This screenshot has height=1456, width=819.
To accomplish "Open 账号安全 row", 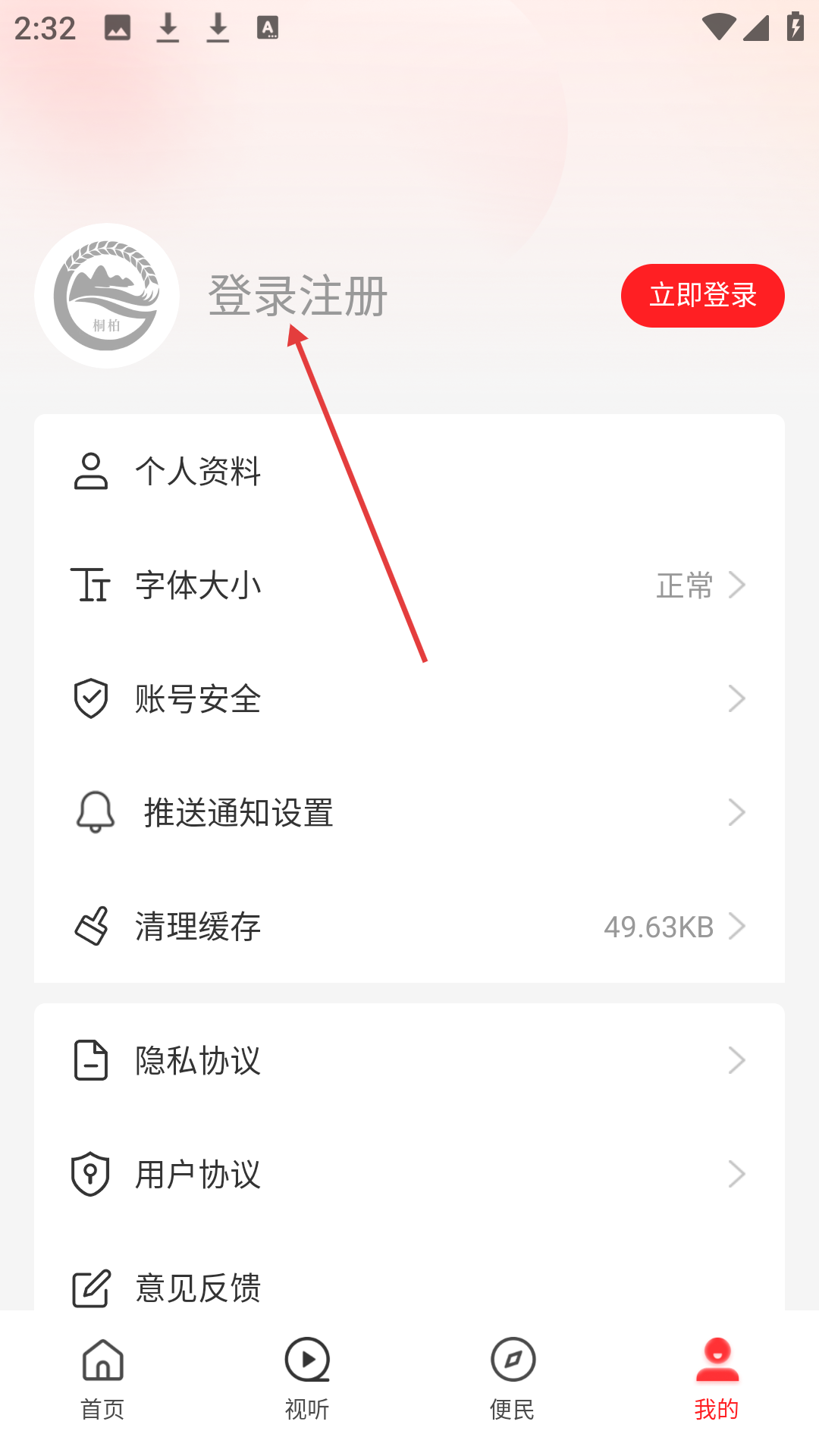I will (409, 698).
